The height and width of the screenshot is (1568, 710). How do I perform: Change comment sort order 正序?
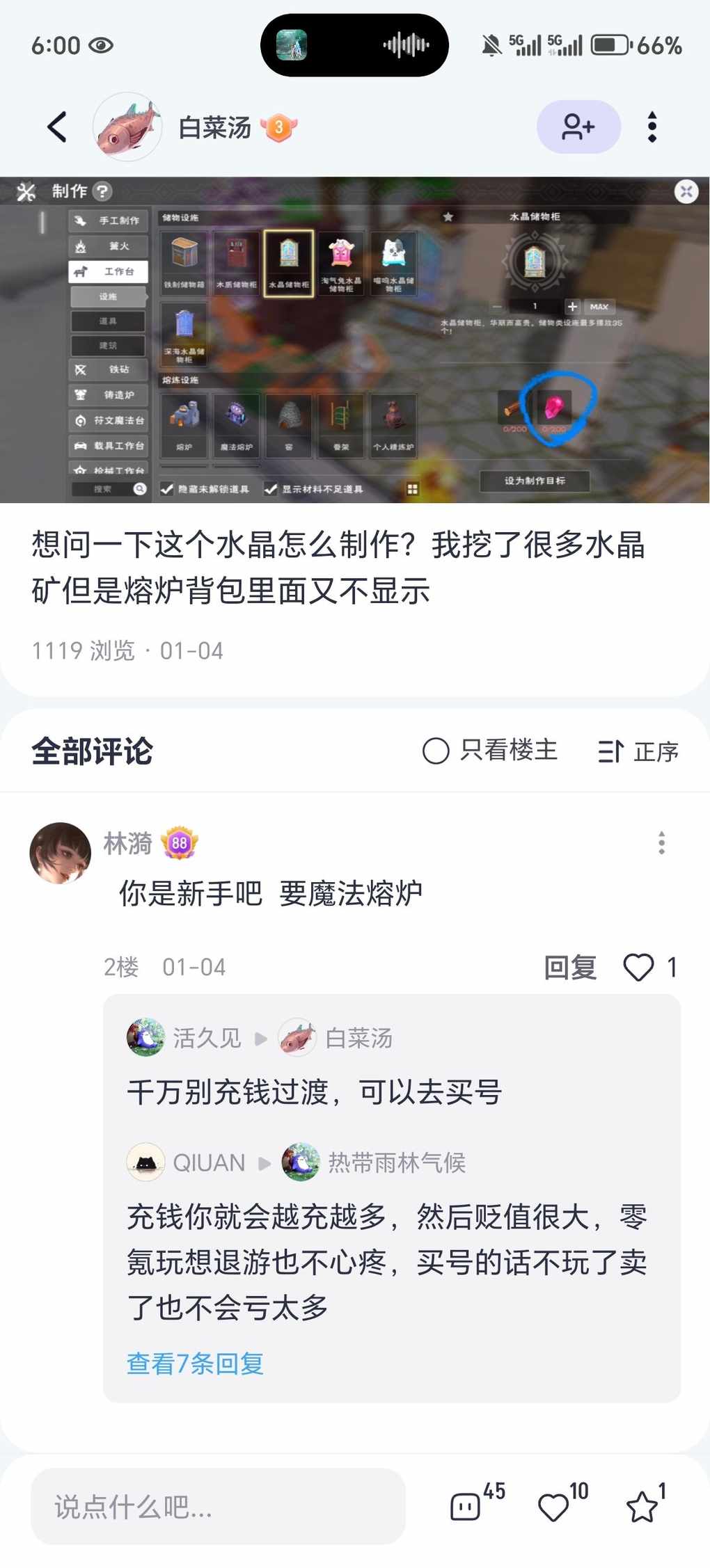tap(638, 751)
